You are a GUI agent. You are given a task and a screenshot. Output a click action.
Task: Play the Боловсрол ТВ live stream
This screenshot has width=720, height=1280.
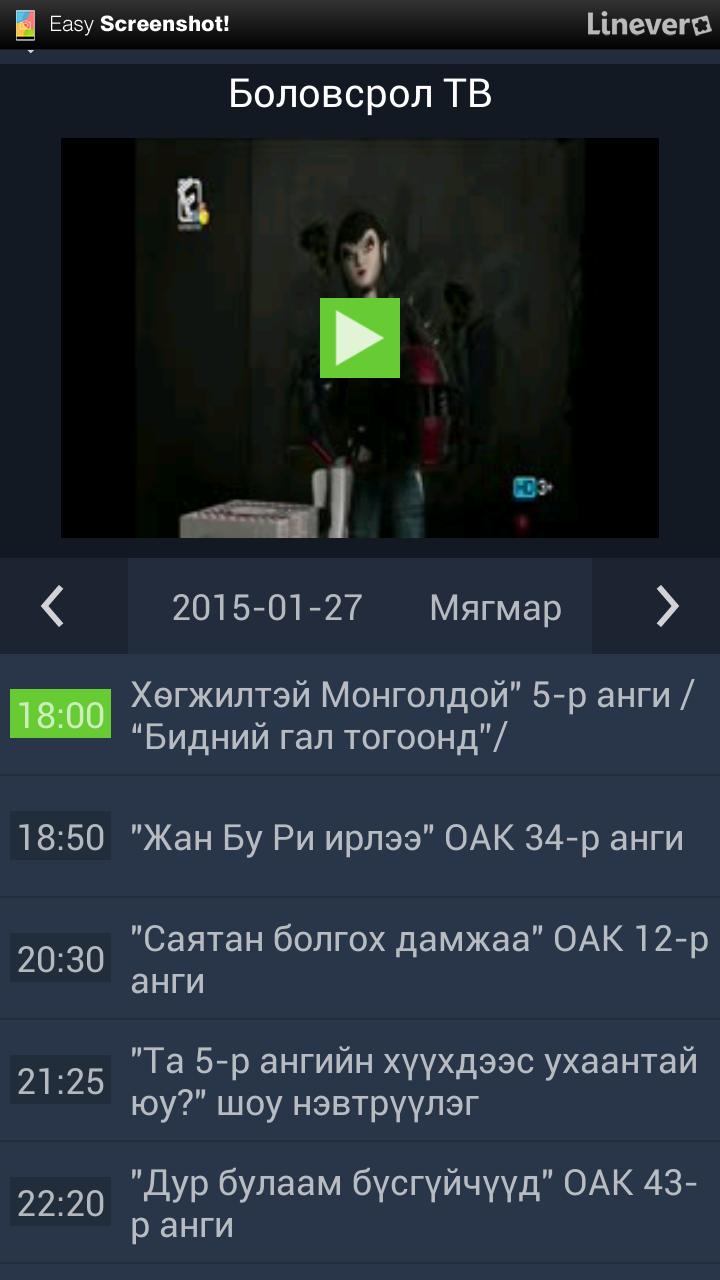360,338
